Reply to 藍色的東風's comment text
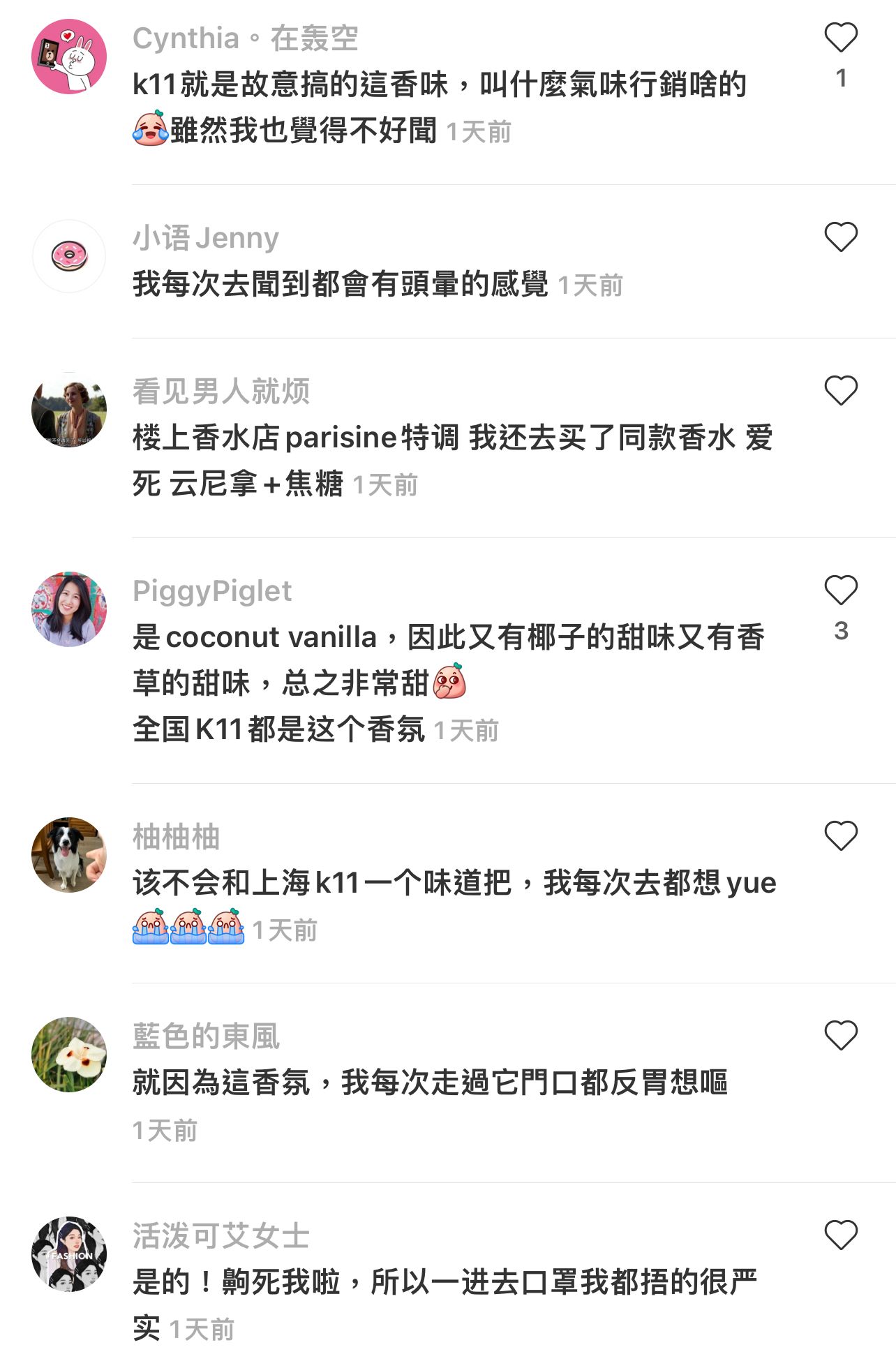 (x=429, y=1083)
